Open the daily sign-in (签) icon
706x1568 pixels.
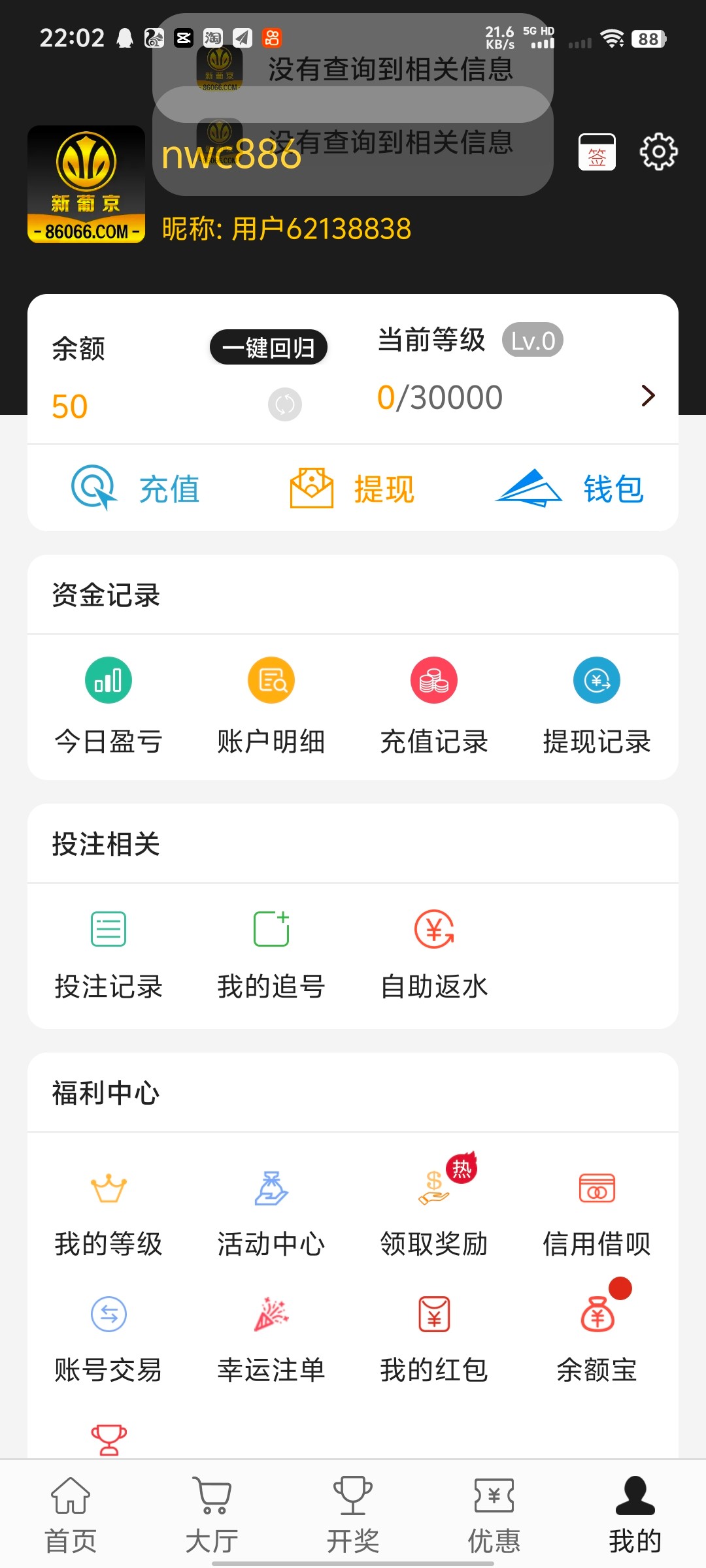pos(597,152)
